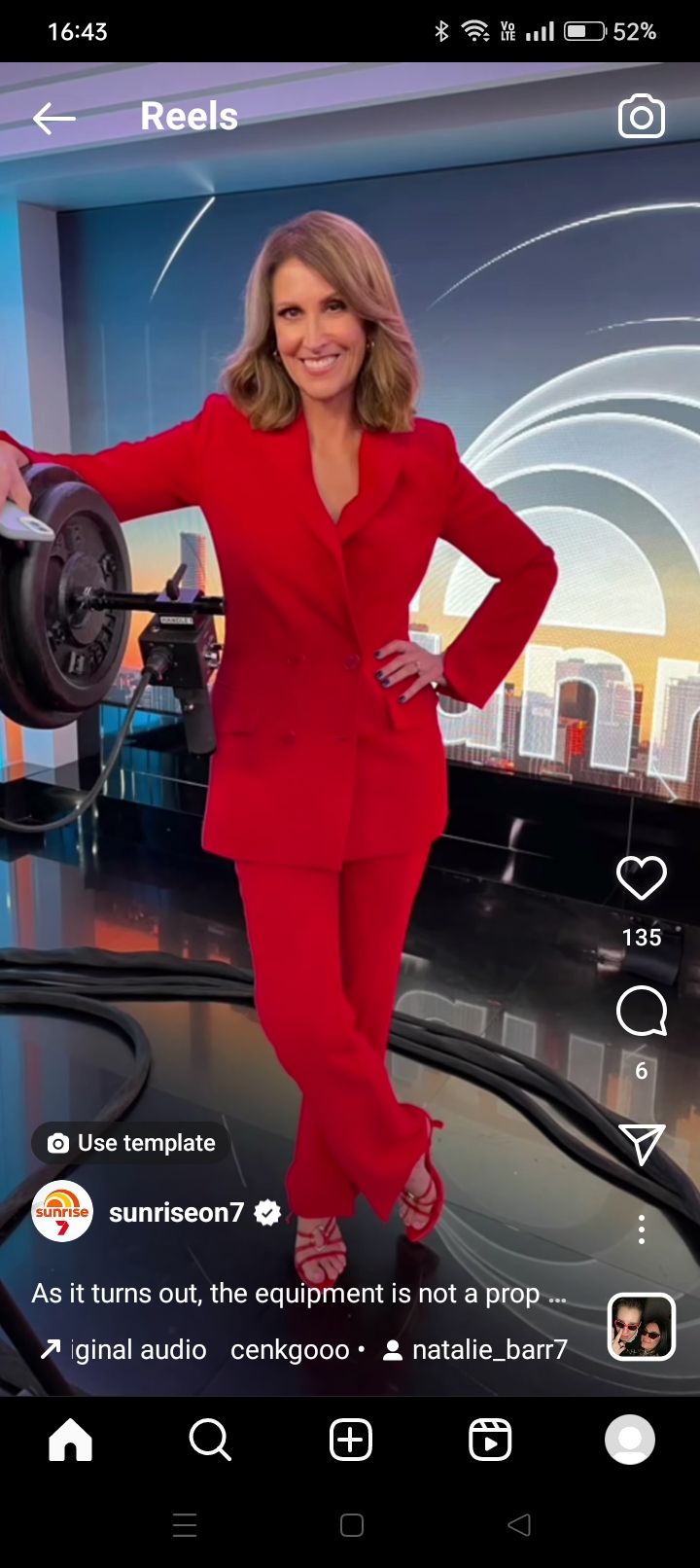700x1568 pixels.
Task: Tap the system back button
Action: 519,1525
